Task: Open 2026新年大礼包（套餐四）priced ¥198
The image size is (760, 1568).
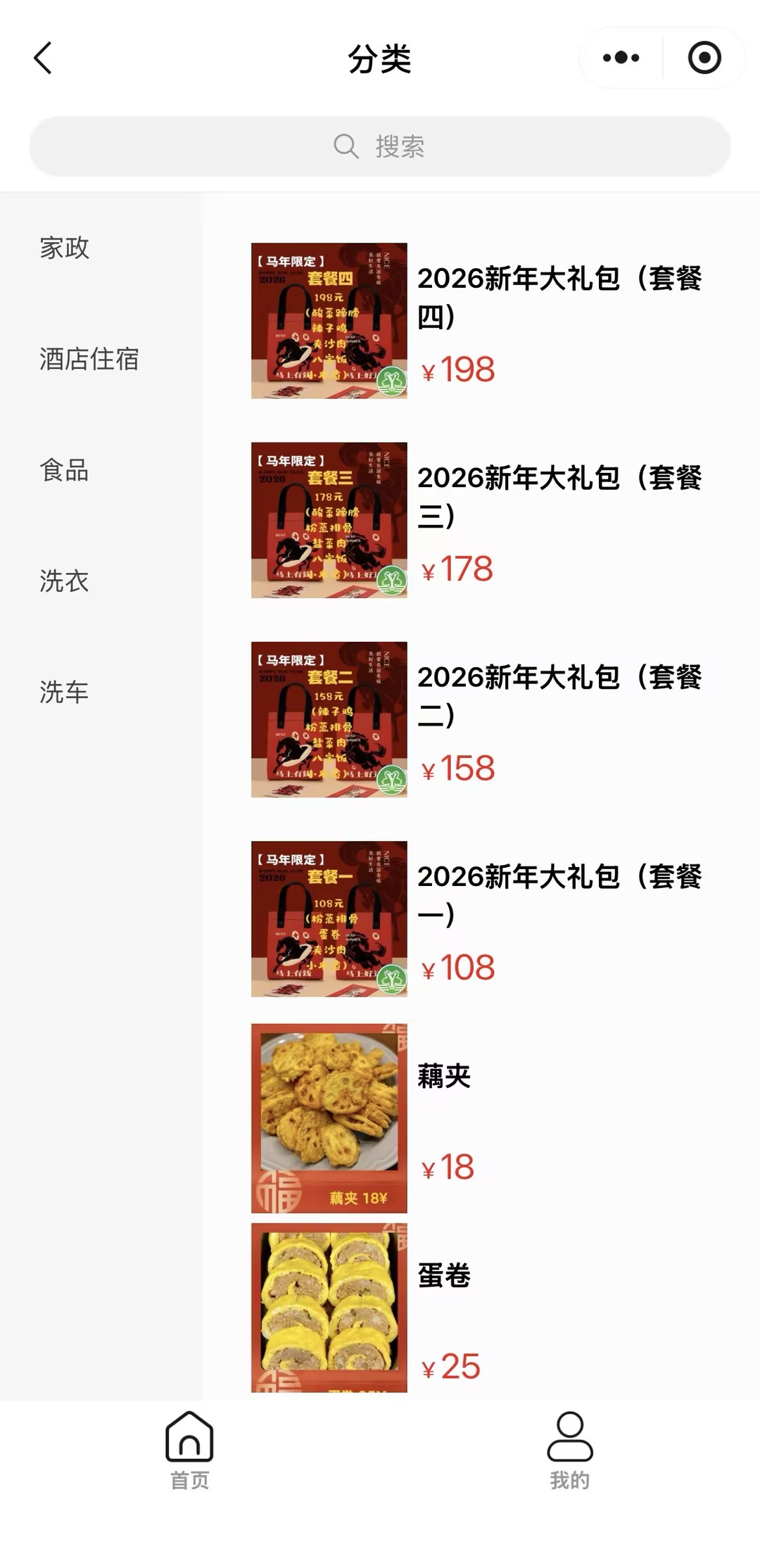Action: 479,321
